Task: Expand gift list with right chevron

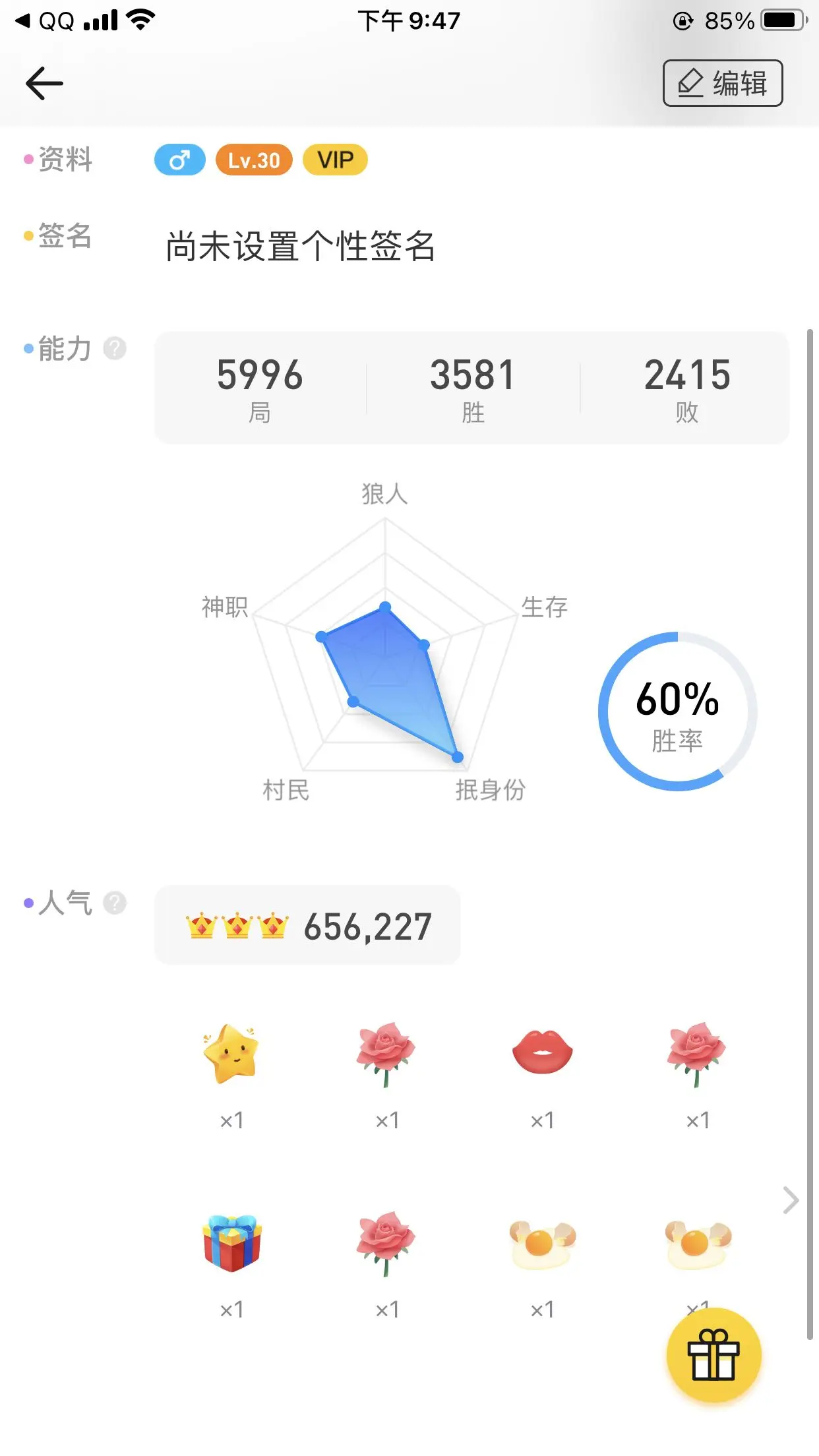Action: 791,1200
